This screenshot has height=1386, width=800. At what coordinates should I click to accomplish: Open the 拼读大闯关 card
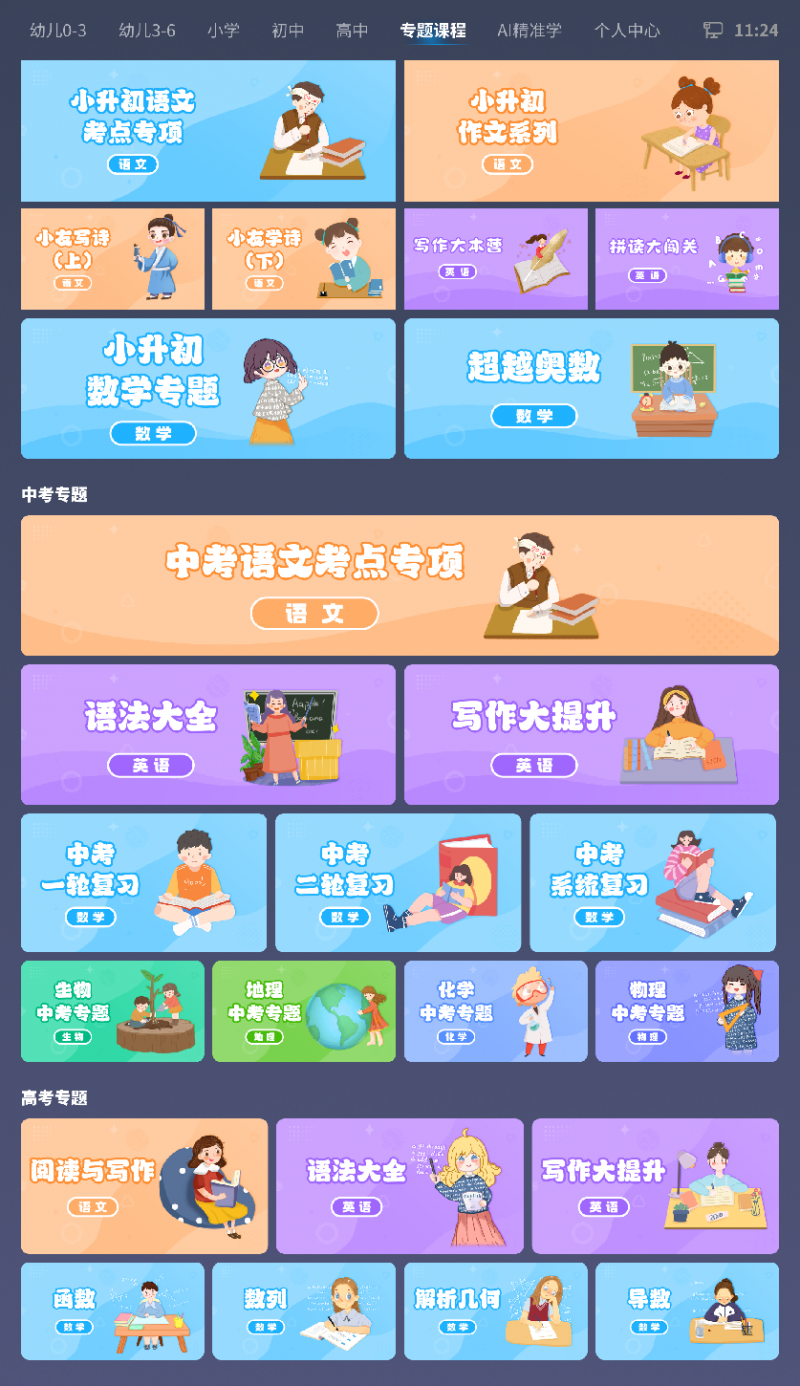687,259
